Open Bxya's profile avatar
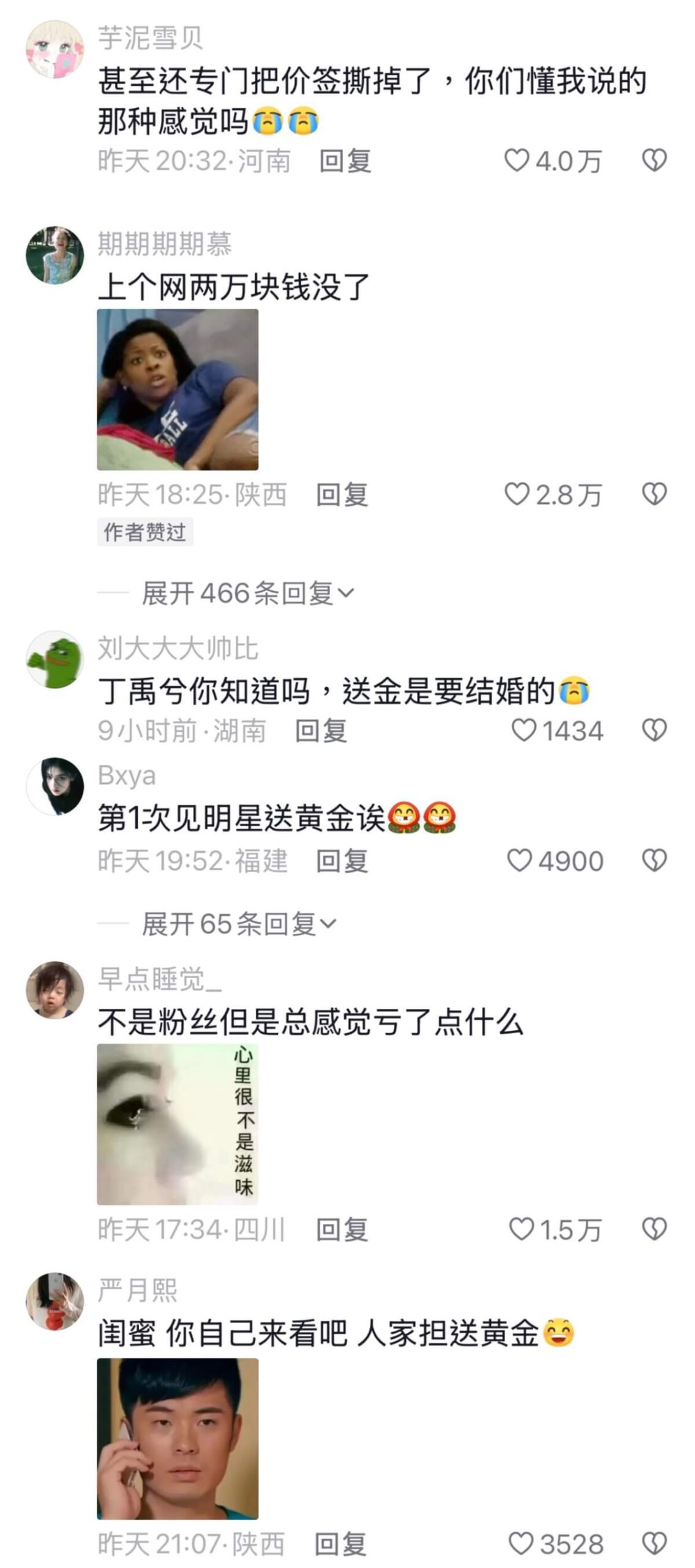 tap(54, 786)
